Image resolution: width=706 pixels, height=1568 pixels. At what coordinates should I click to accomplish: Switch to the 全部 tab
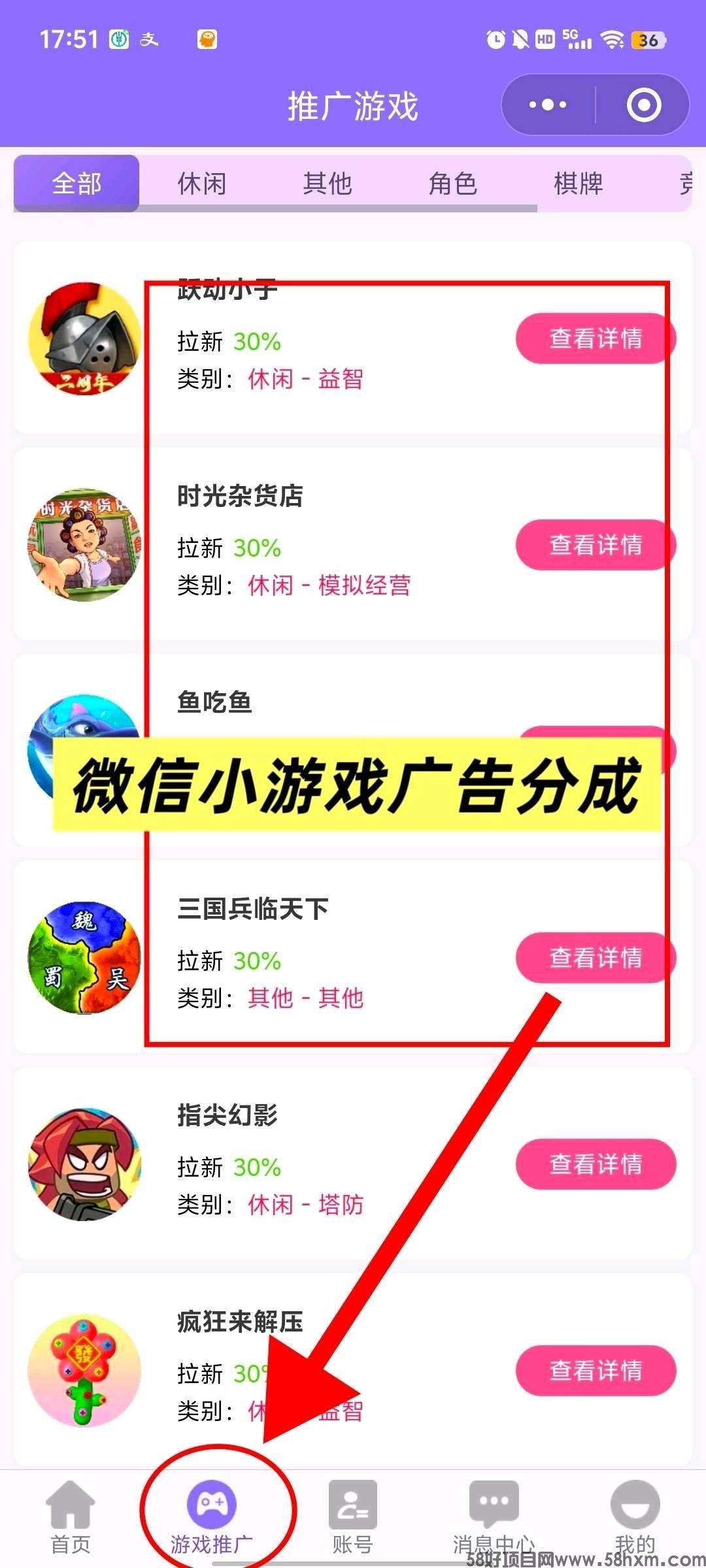point(76,184)
